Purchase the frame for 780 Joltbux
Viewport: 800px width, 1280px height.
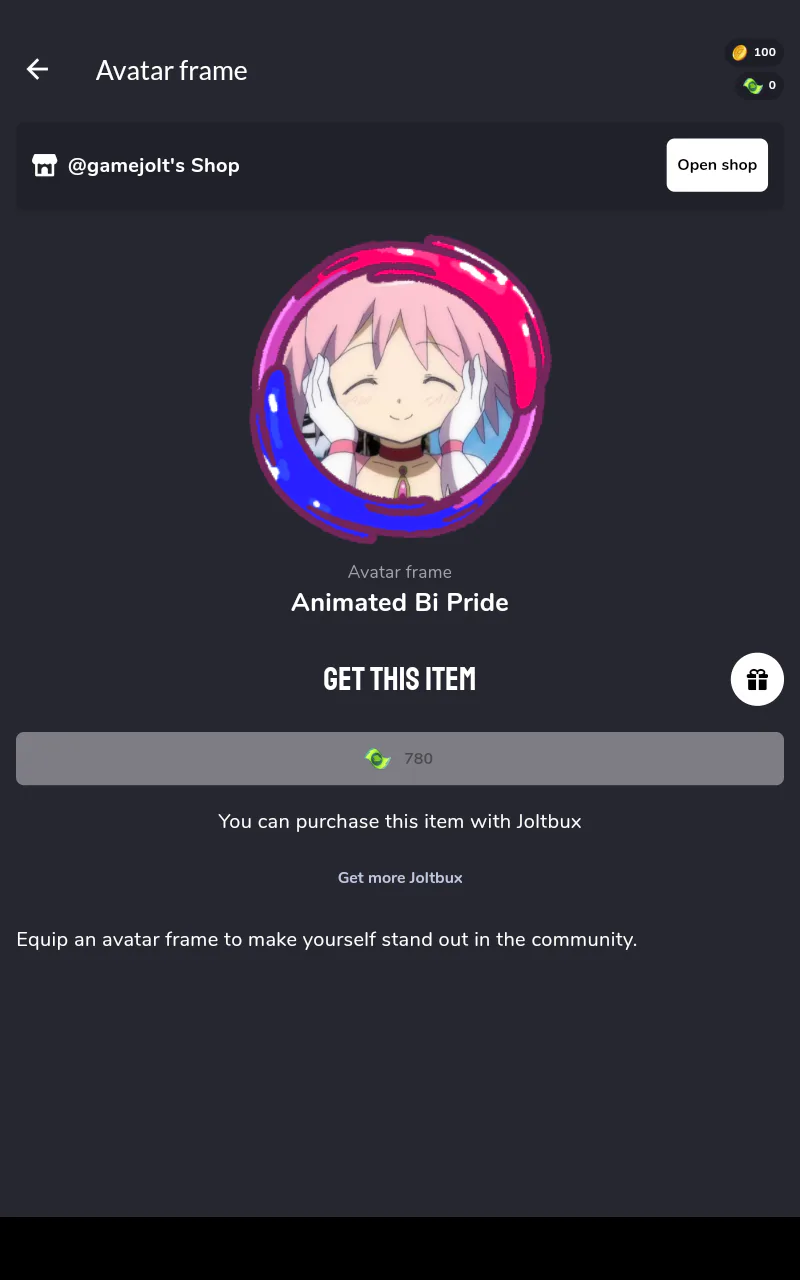click(x=400, y=758)
